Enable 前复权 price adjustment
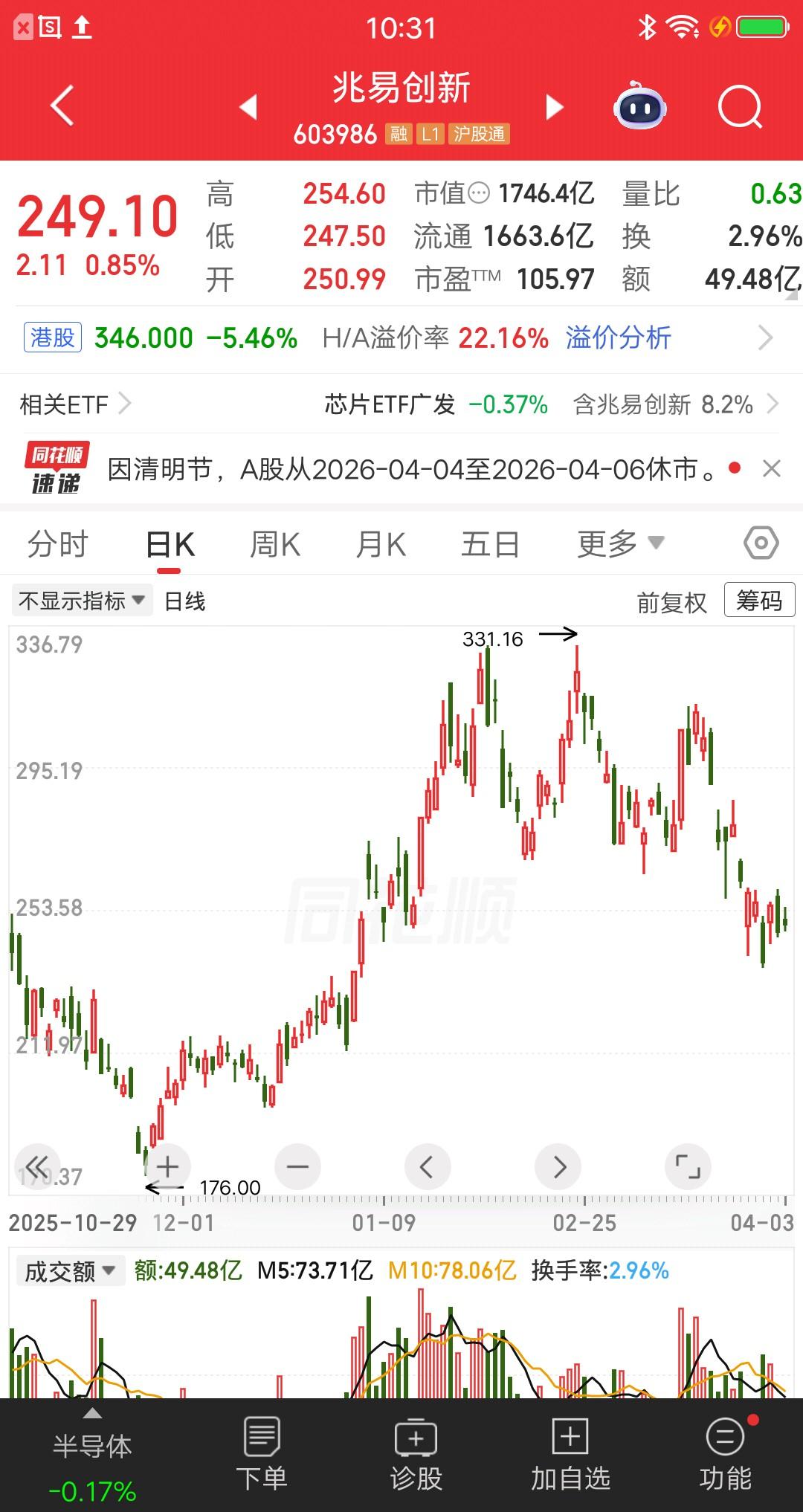This screenshot has height=1512, width=803. [x=670, y=601]
